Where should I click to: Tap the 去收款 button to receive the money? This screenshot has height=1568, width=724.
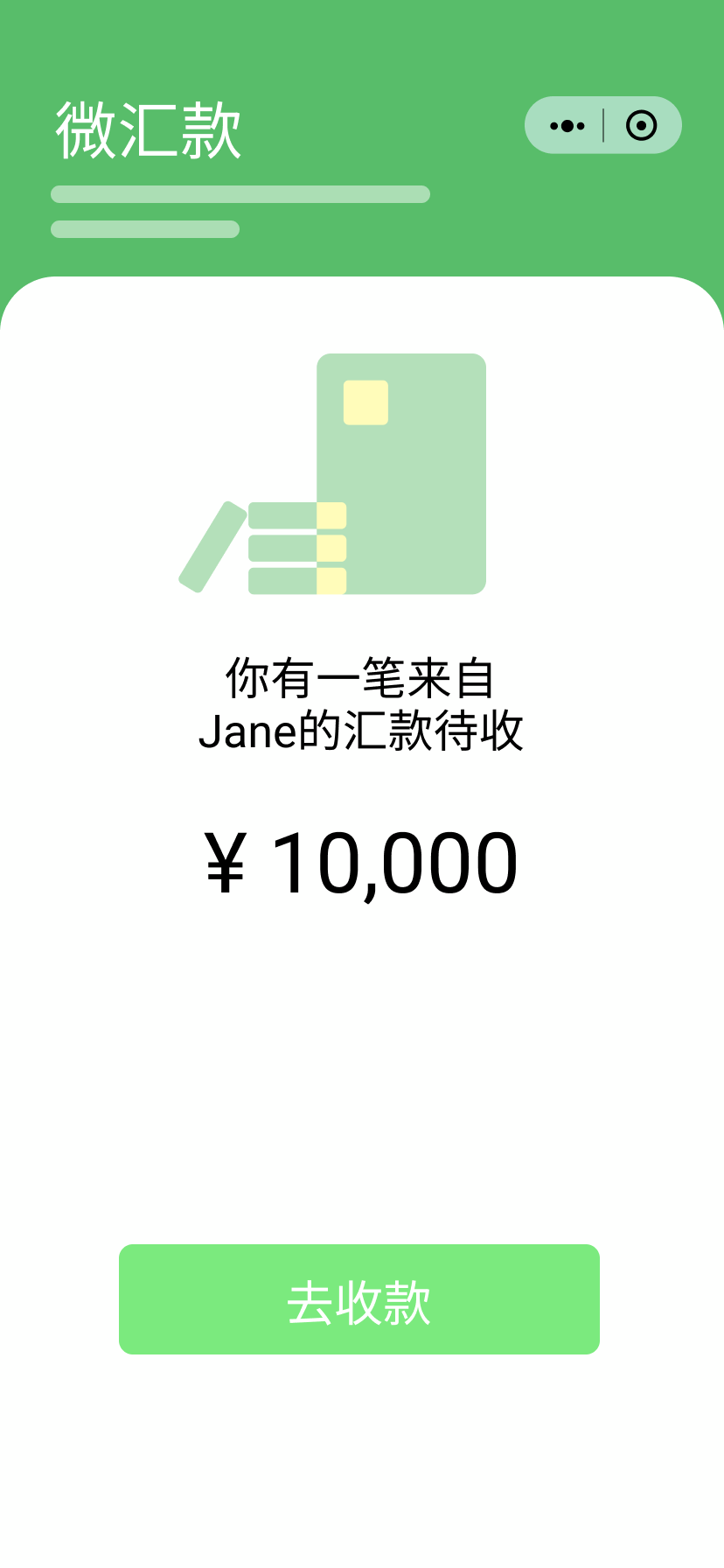(x=359, y=1299)
